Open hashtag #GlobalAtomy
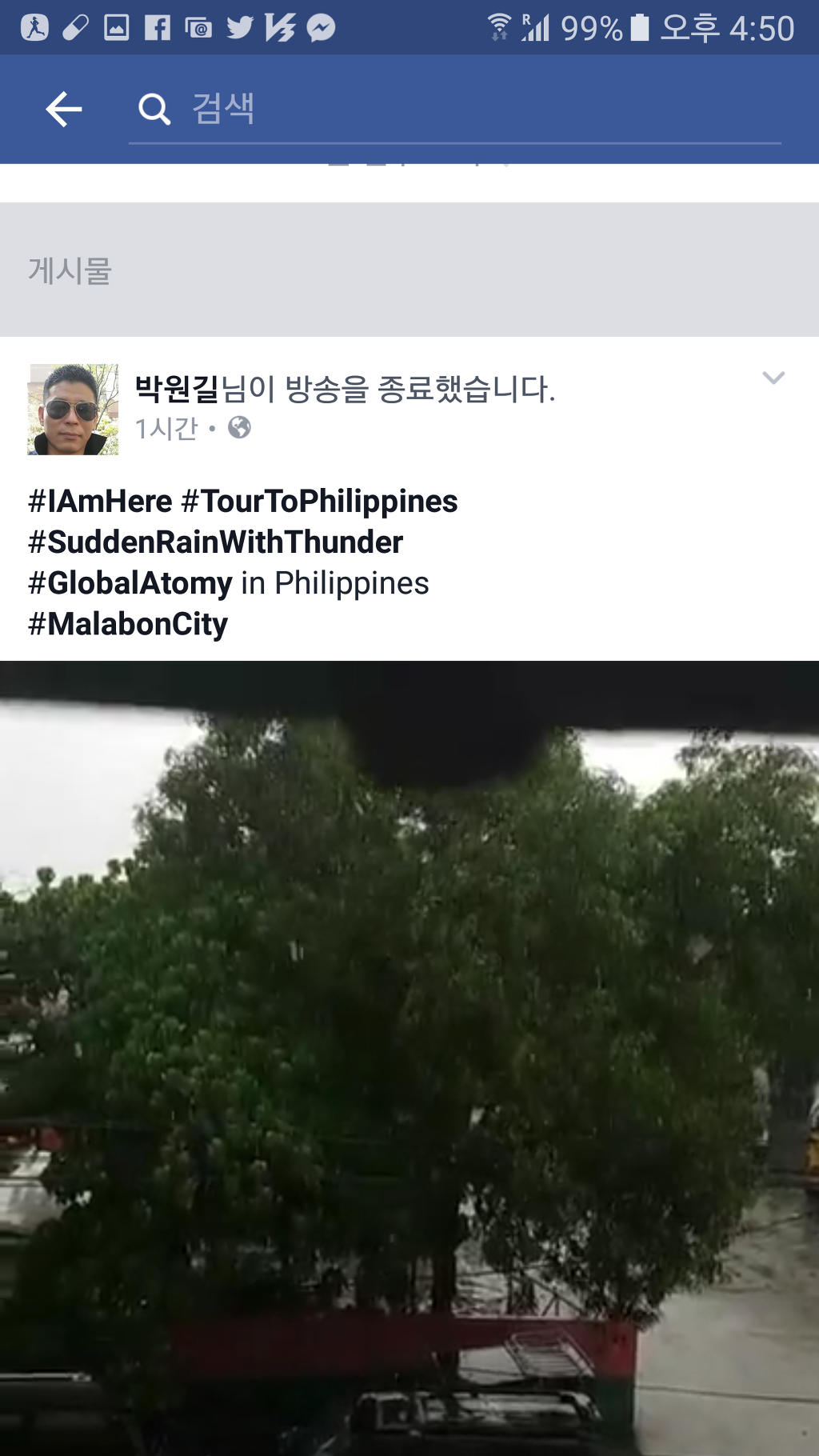Image resolution: width=819 pixels, height=1456 pixels. tap(130, 583)
